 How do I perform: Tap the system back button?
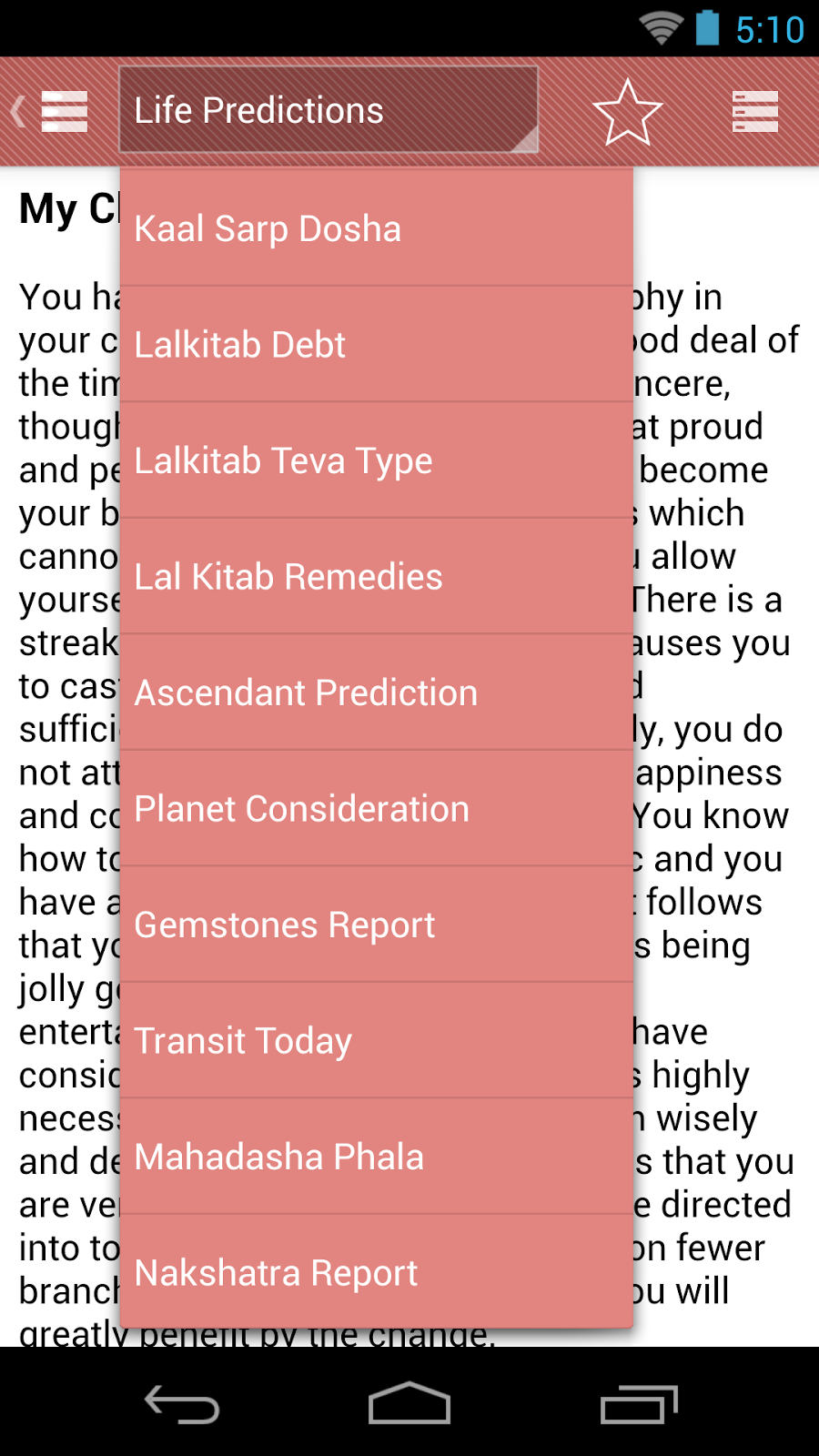pyautogui.click(x=182, y=1404)
